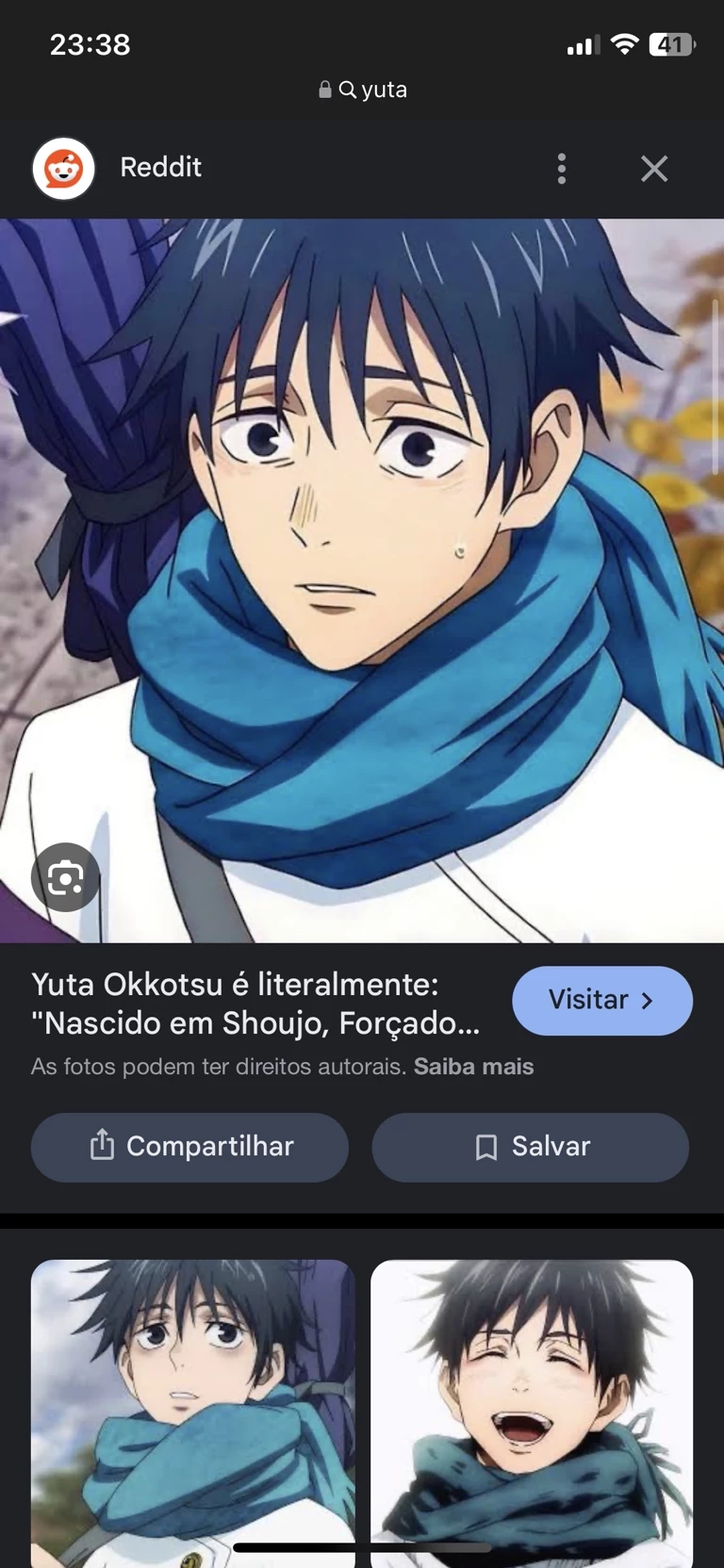Save the image with Salvar
The image size is (724, 1568).
coord(531,1147)
